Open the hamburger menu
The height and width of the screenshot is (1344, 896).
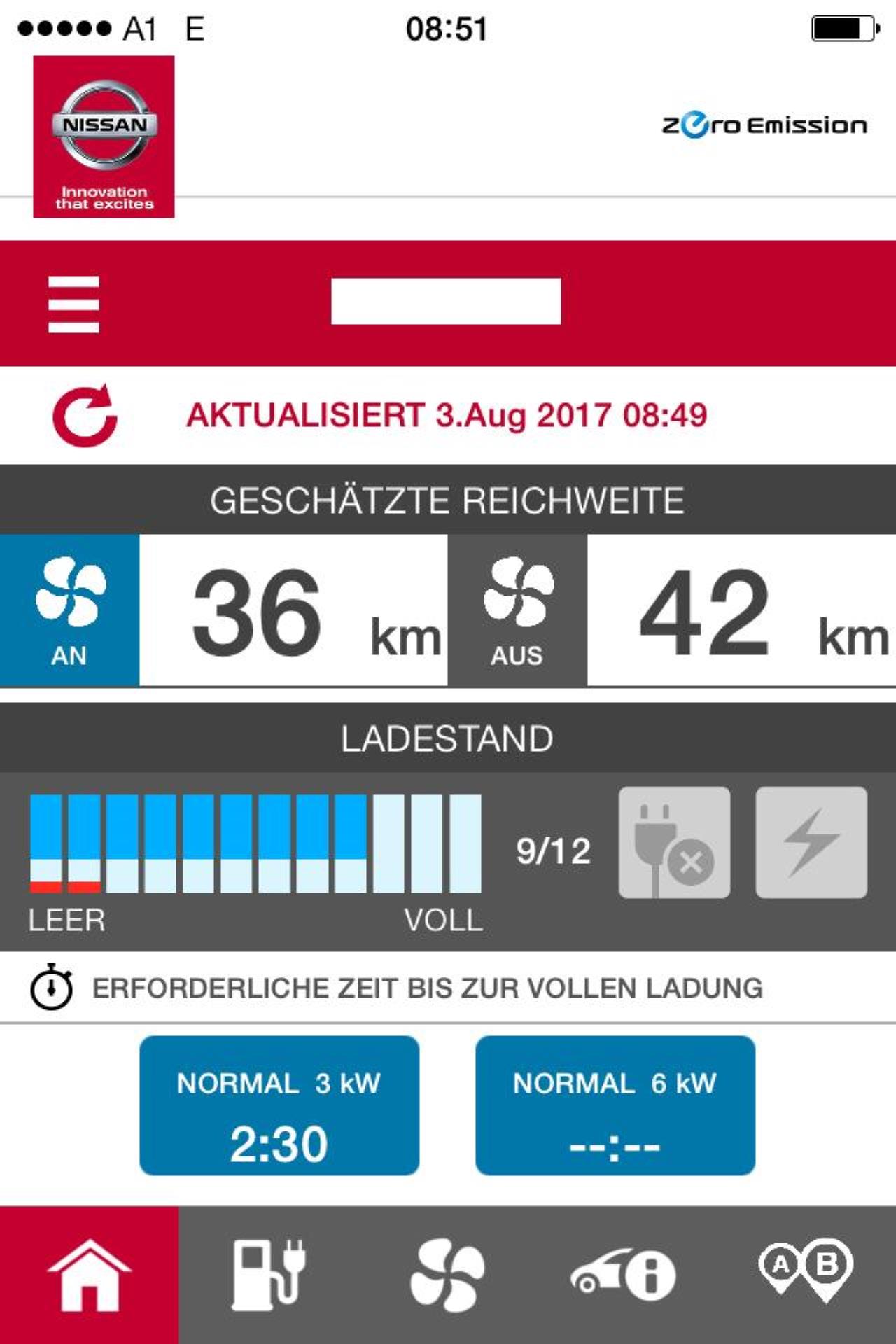tap(73, 304)
